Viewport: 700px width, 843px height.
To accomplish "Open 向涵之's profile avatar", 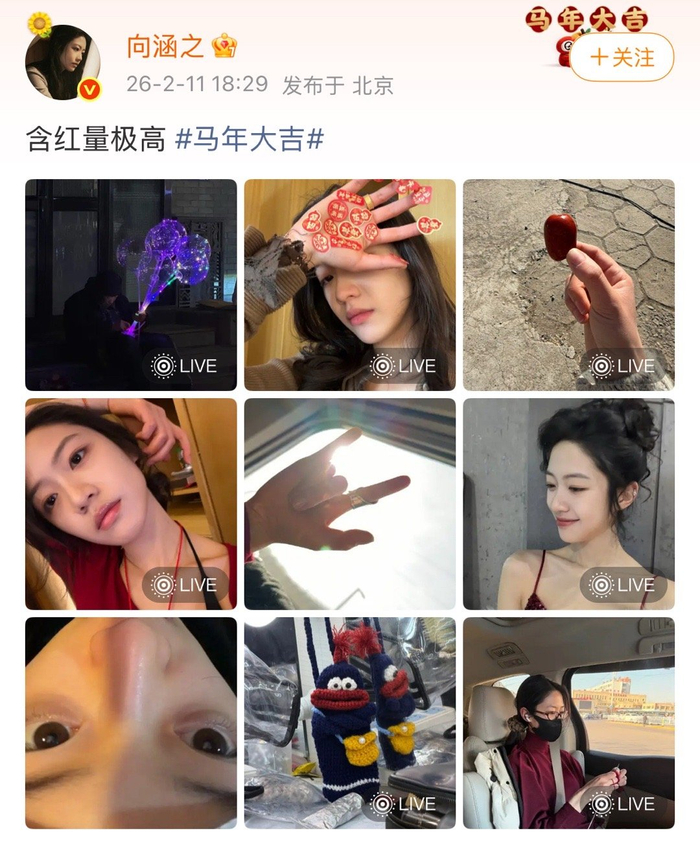I will (62, 62).
